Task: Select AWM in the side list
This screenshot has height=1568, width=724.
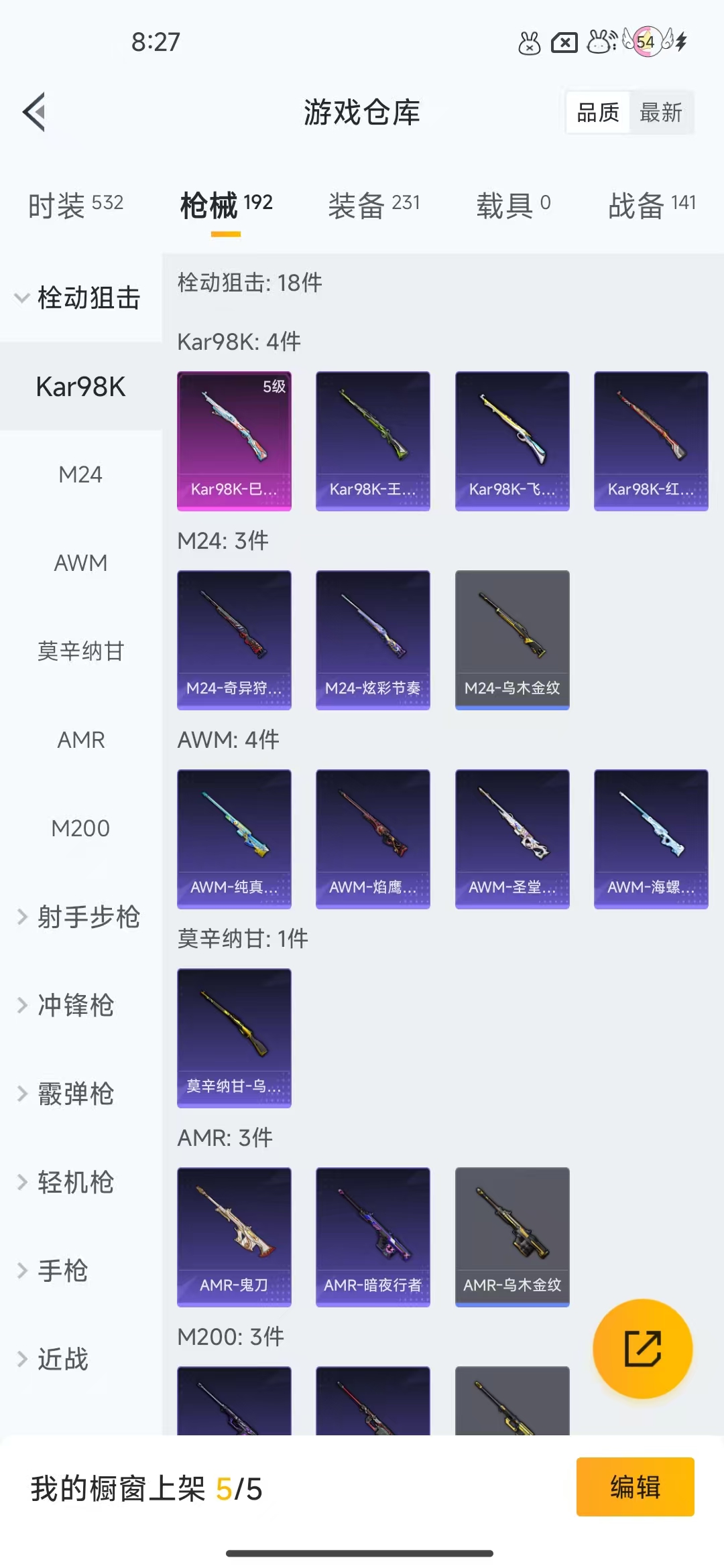Action: (80, 563)
